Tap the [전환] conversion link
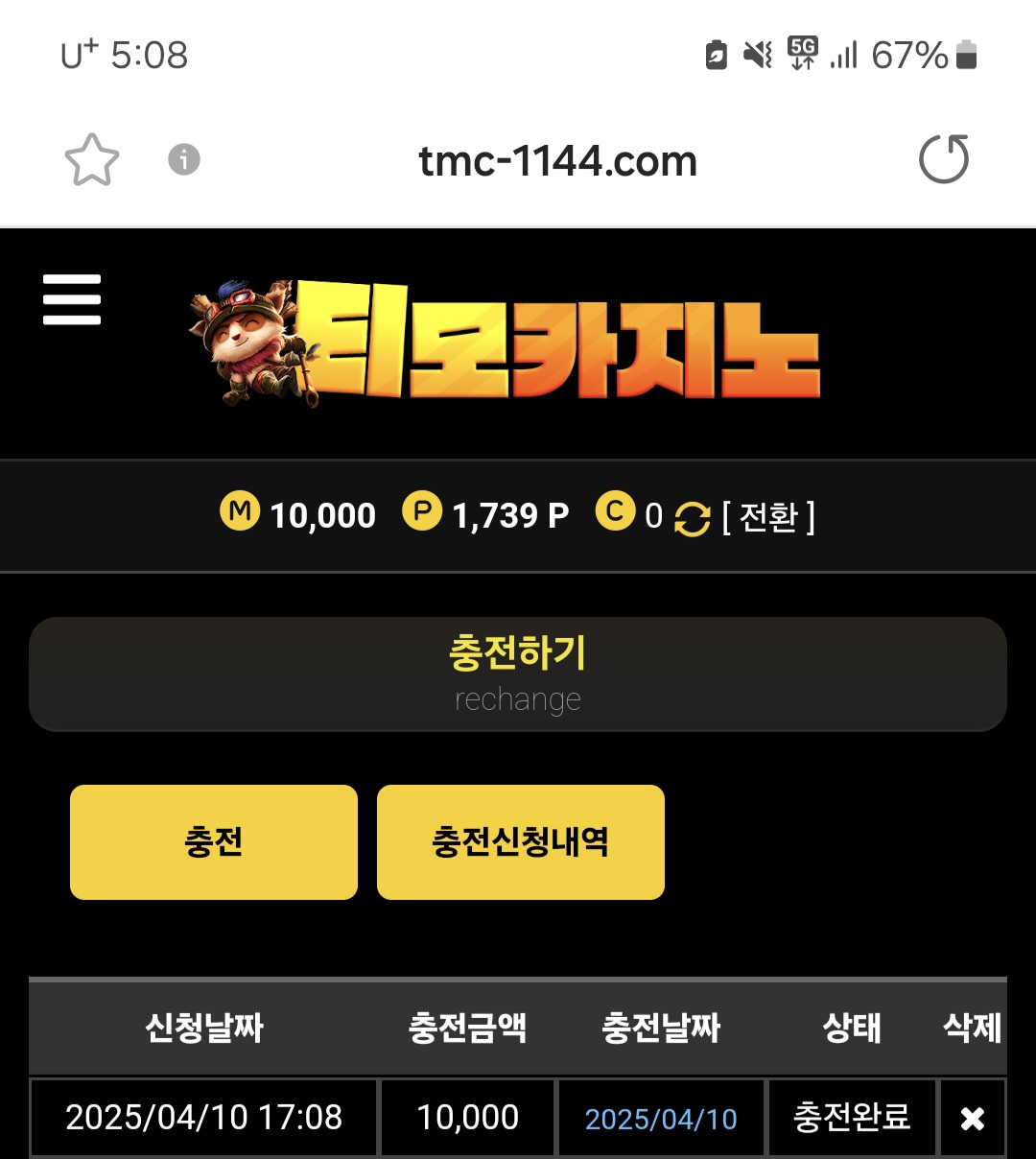Viewport: 1036px width, 1159px height. pyautogui.click(x=768, y=517)
